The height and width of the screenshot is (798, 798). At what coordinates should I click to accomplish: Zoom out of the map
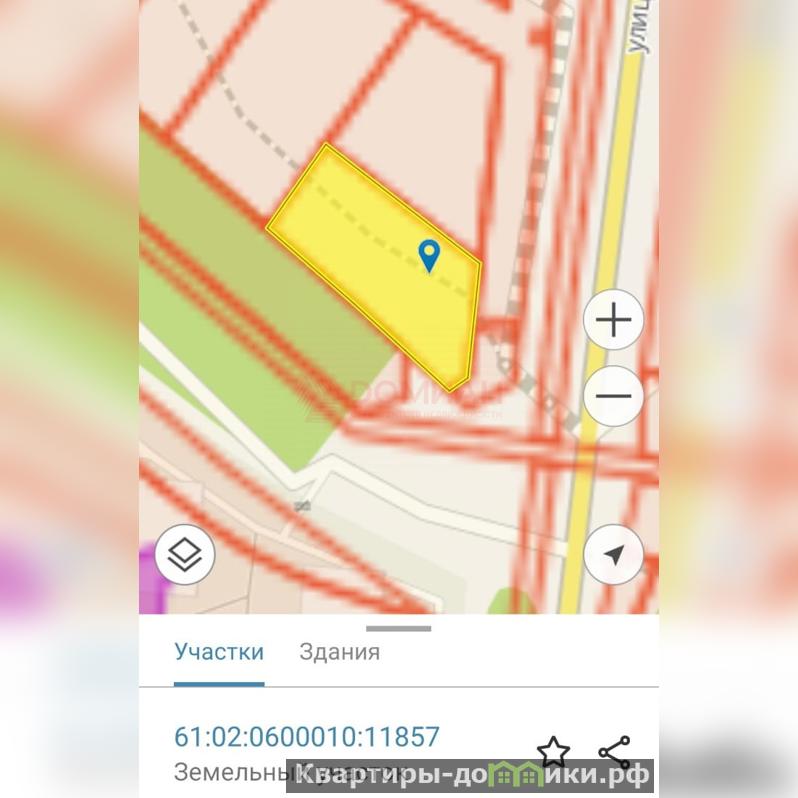613,396
